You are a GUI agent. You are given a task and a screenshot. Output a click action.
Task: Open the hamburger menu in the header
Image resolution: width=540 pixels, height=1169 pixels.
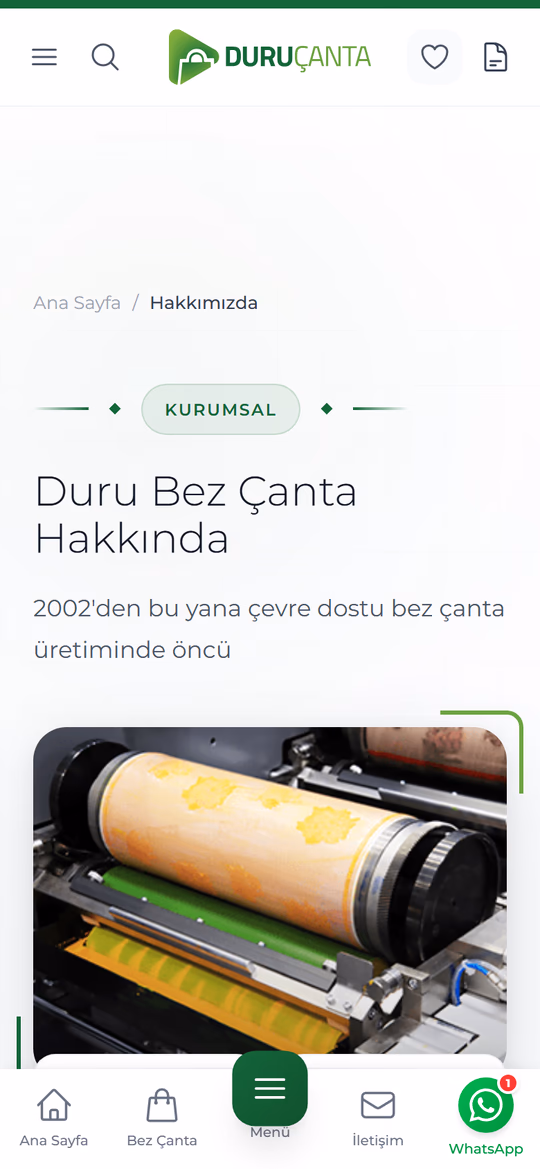(x=44, y=57)
